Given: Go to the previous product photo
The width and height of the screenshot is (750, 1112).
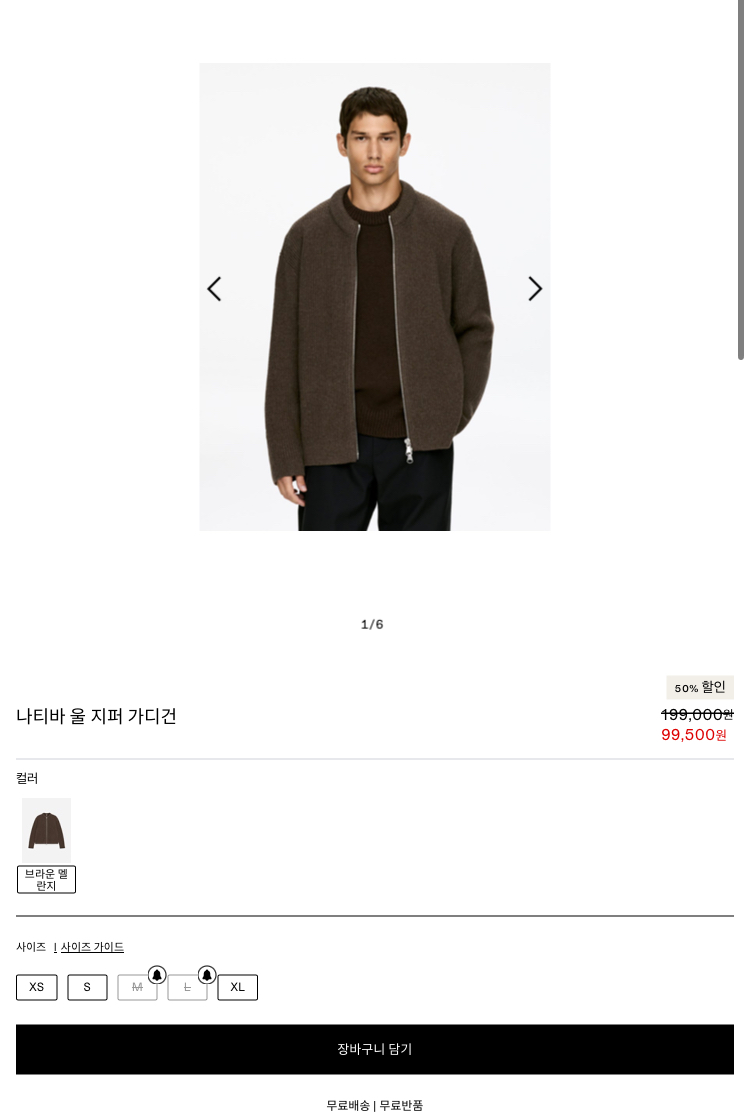Looking at the screenshot, I should pos(214,289).
